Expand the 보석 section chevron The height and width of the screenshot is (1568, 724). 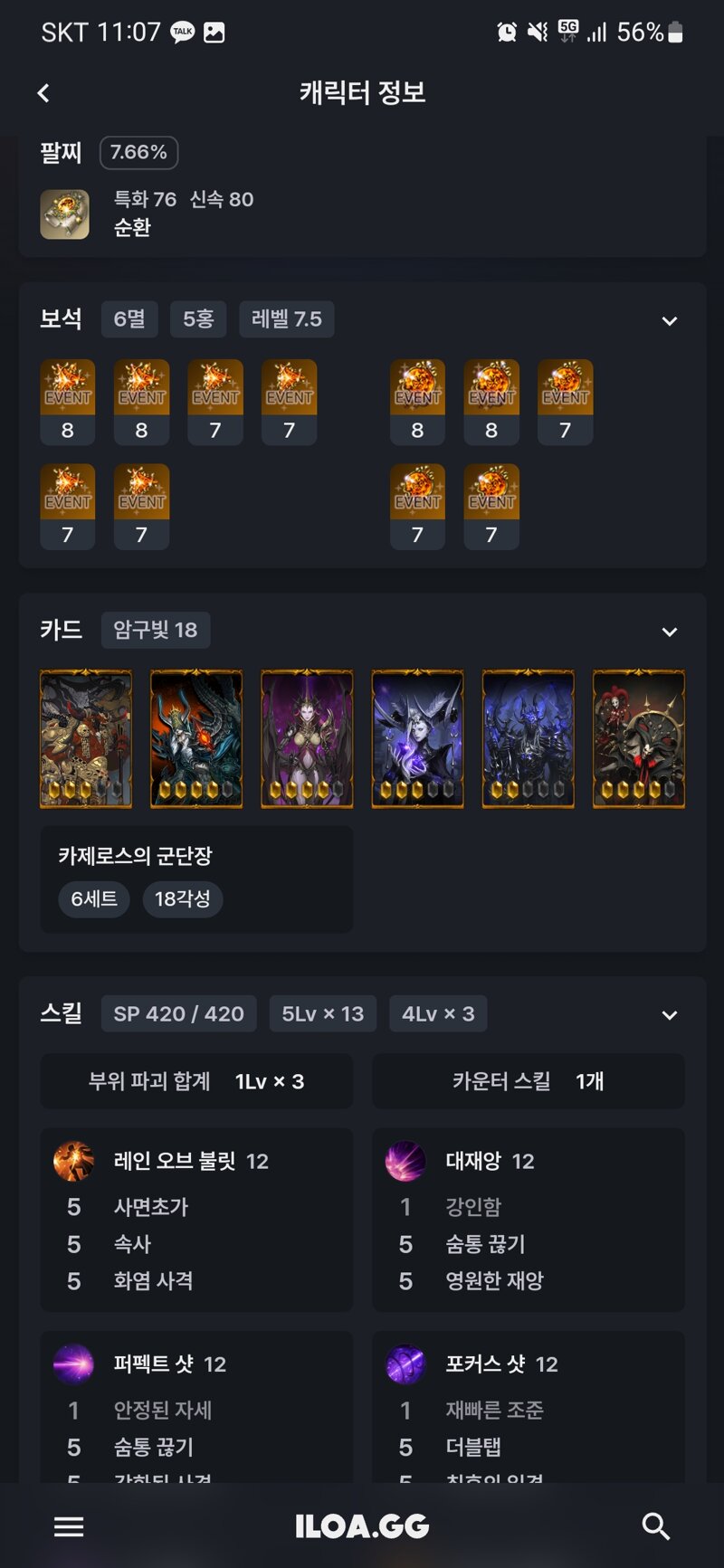coord(669,321)
